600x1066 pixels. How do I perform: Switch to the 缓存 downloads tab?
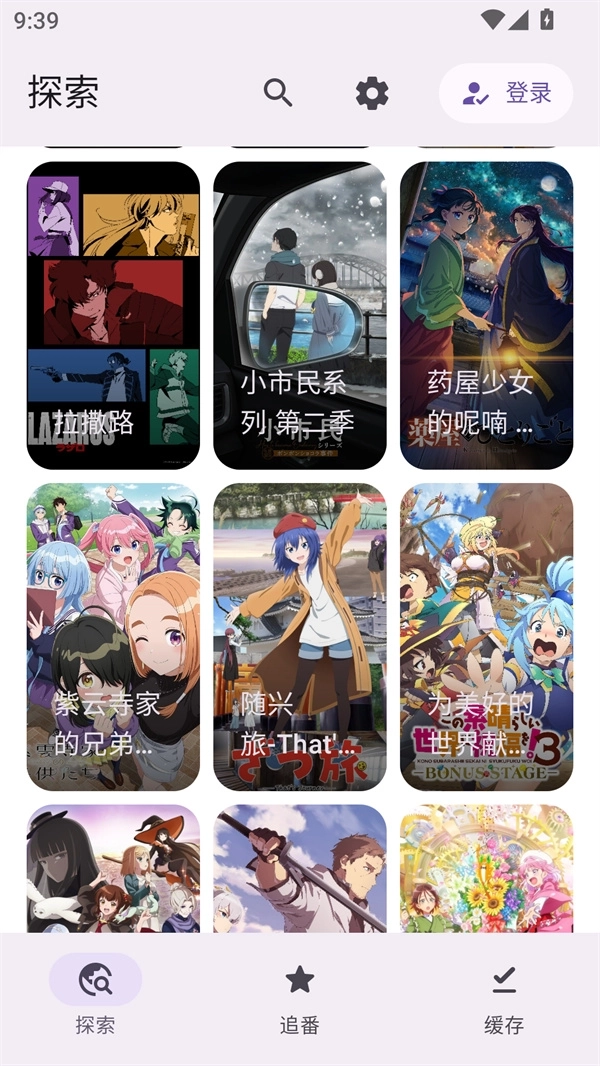(x=504, y=996)
